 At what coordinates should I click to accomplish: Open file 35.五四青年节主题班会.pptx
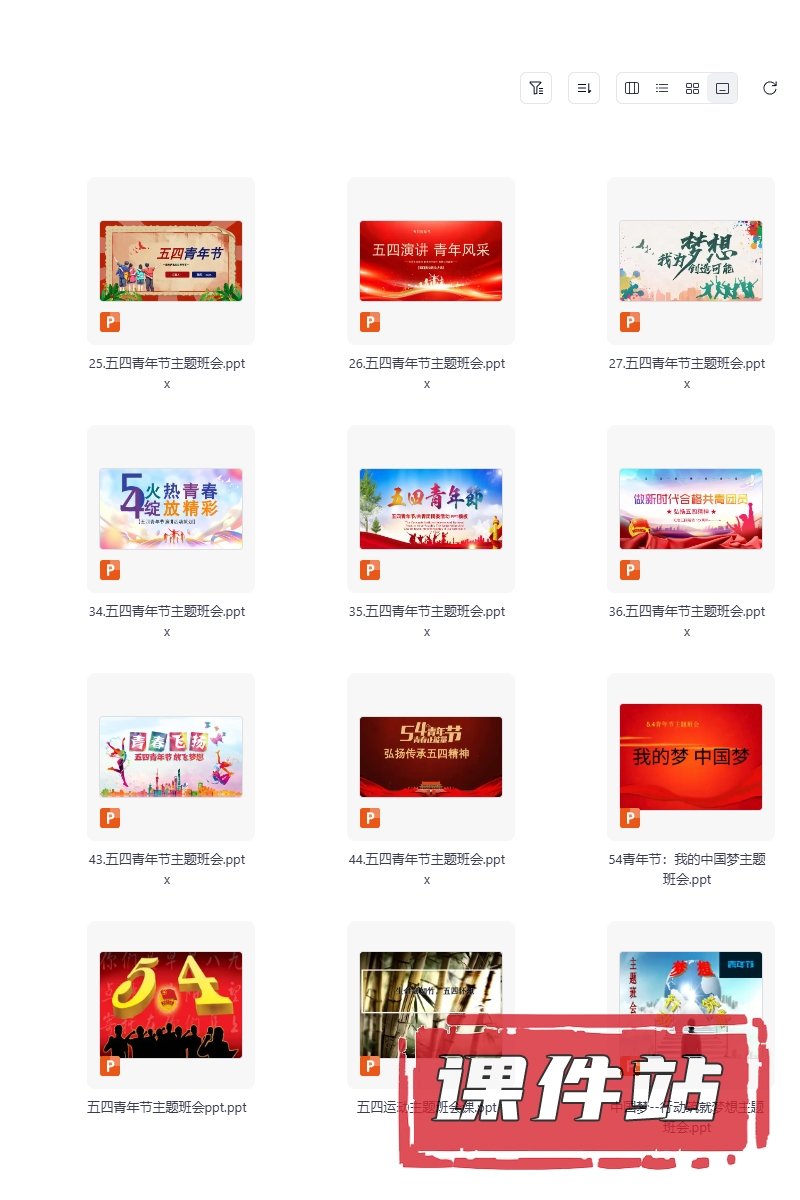pos(431,509)
